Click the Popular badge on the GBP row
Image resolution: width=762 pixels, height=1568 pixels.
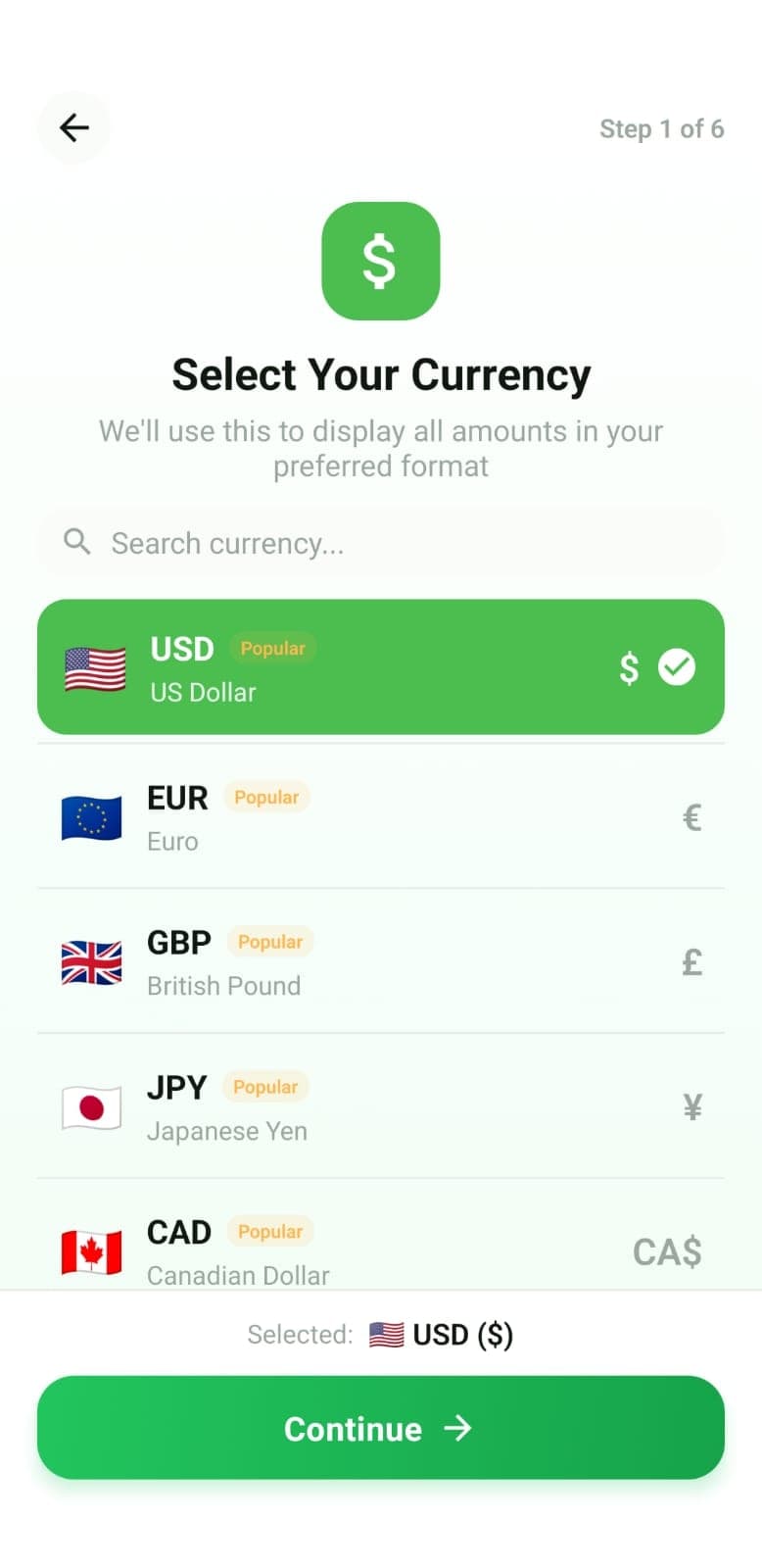coord(270,942)
